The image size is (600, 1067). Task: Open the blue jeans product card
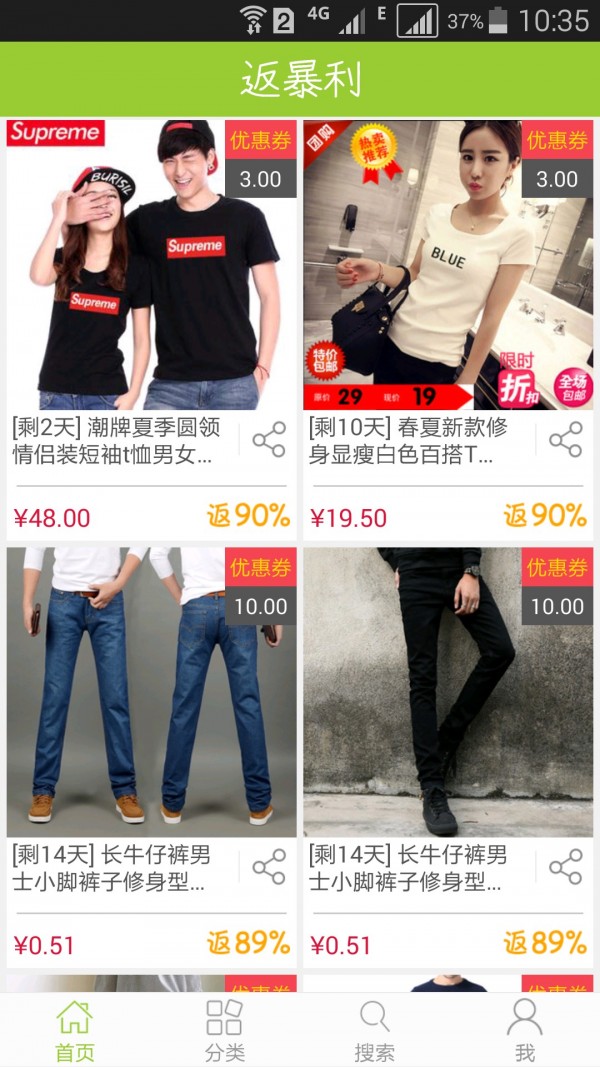150,692
